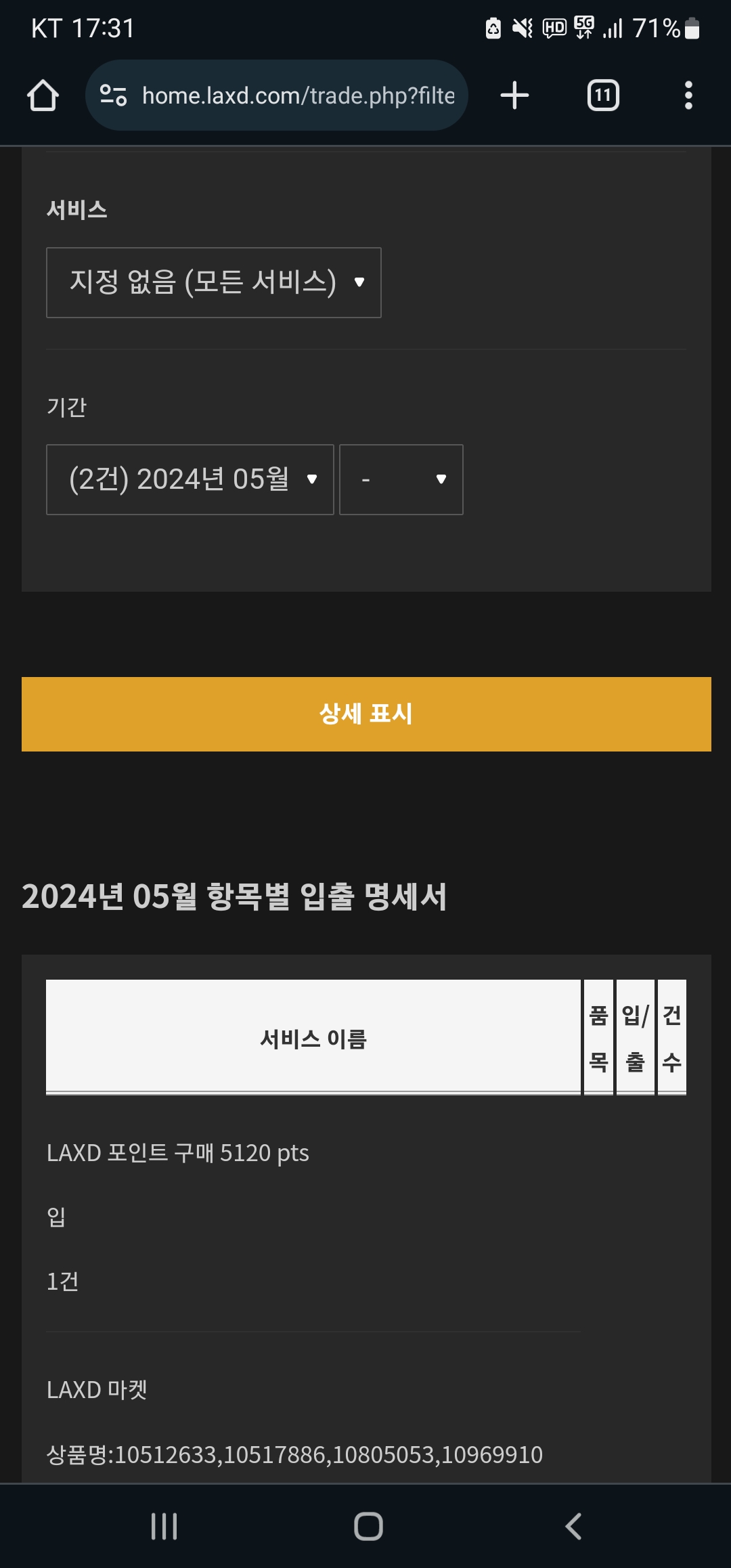731x1568 pixels.
Task: Go back with the system back button
Action: (x=573, y=1526)
